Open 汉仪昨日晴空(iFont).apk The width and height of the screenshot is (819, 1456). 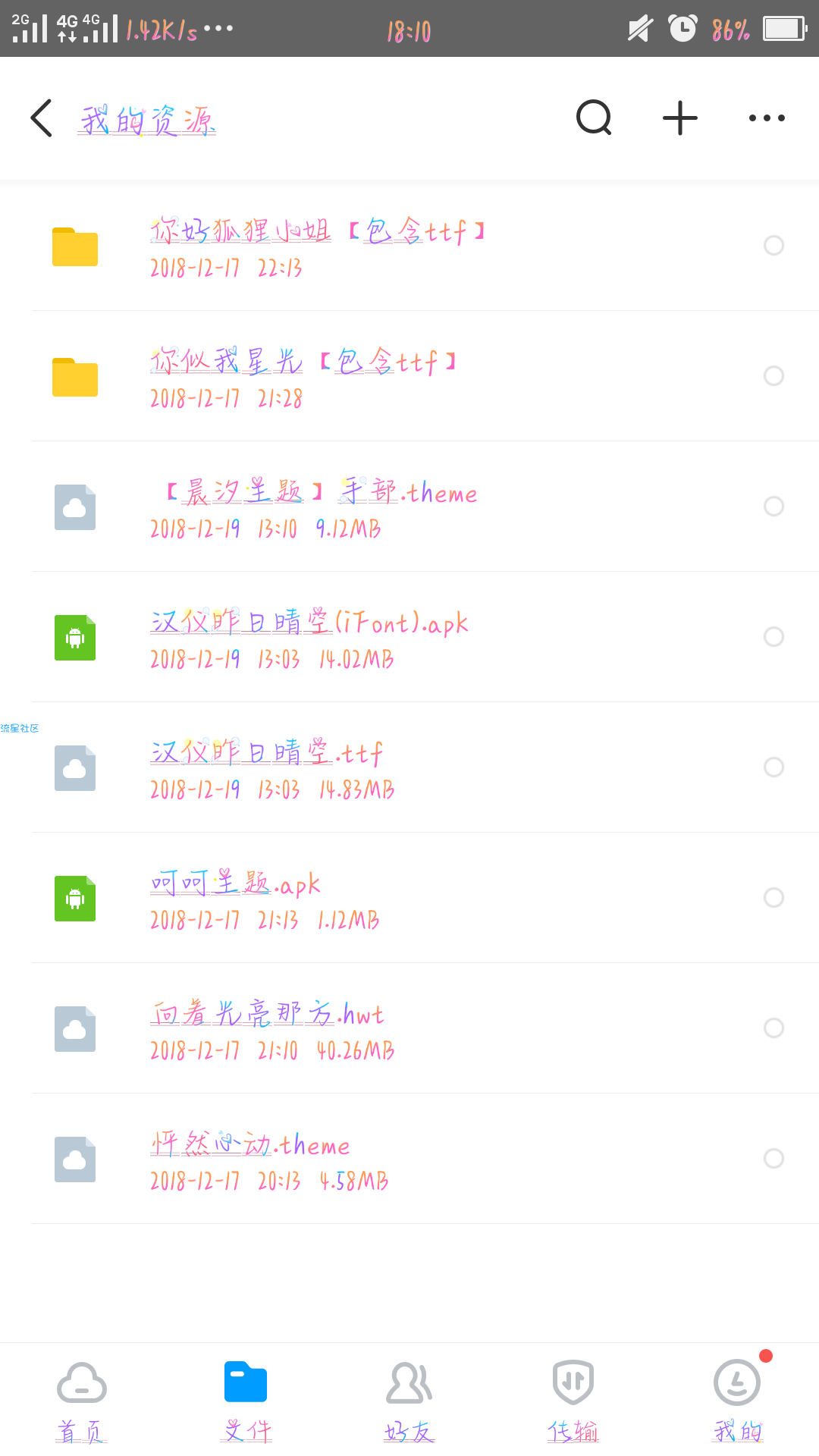pos(409,637)
